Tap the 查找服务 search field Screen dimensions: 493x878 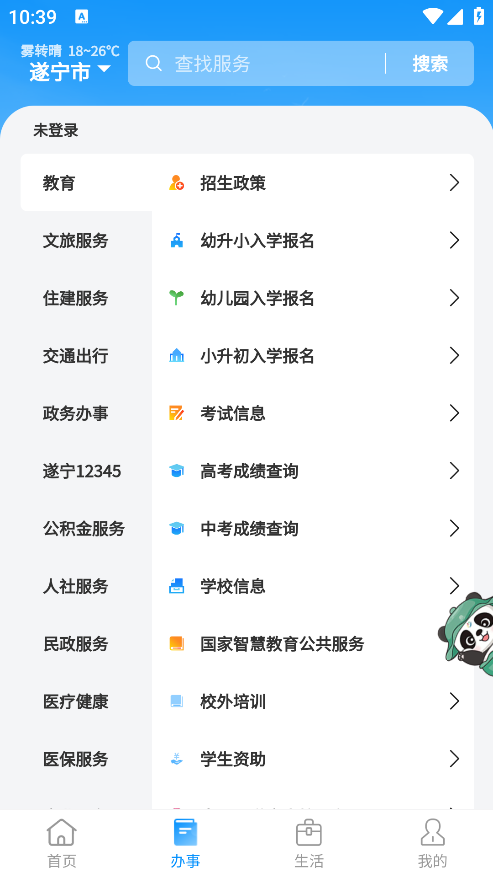coord(256,63)
